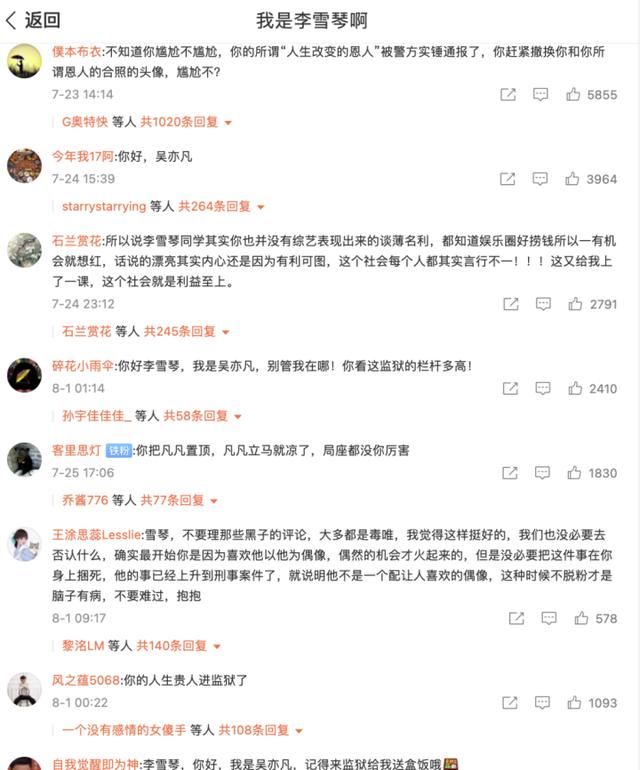The height and width of the screenshot is (770, 640).
Task: Like 客里思灯's comment with 1830 likes
Action: click(575, 473)
